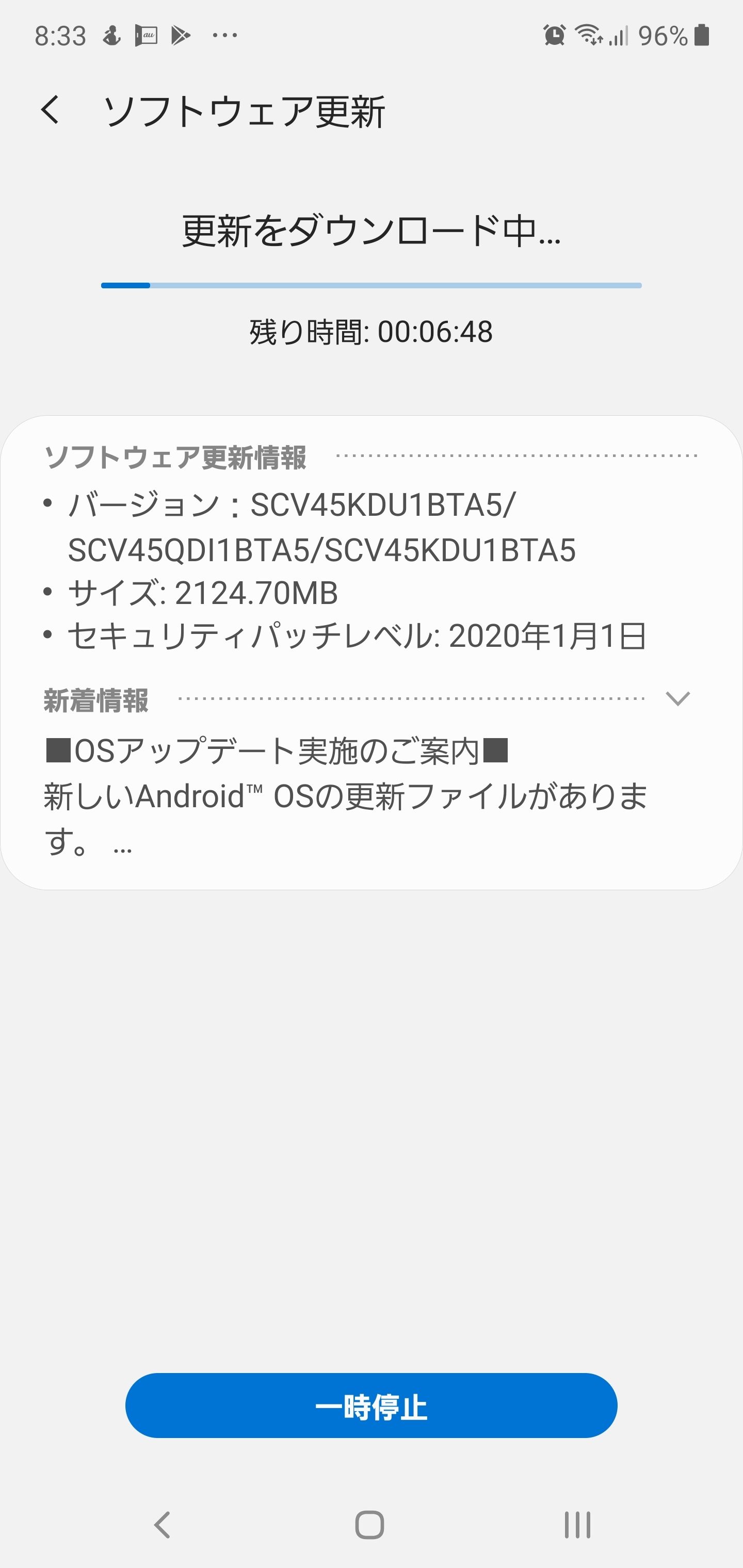
Task: Tap the system home button
Action: (x=369, y=1524)
